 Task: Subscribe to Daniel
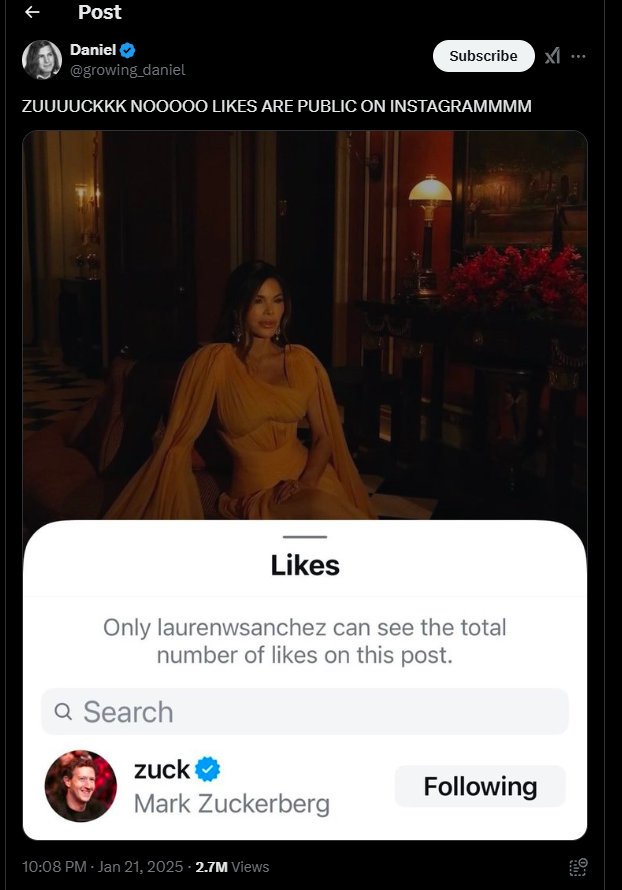coord(483,56)
